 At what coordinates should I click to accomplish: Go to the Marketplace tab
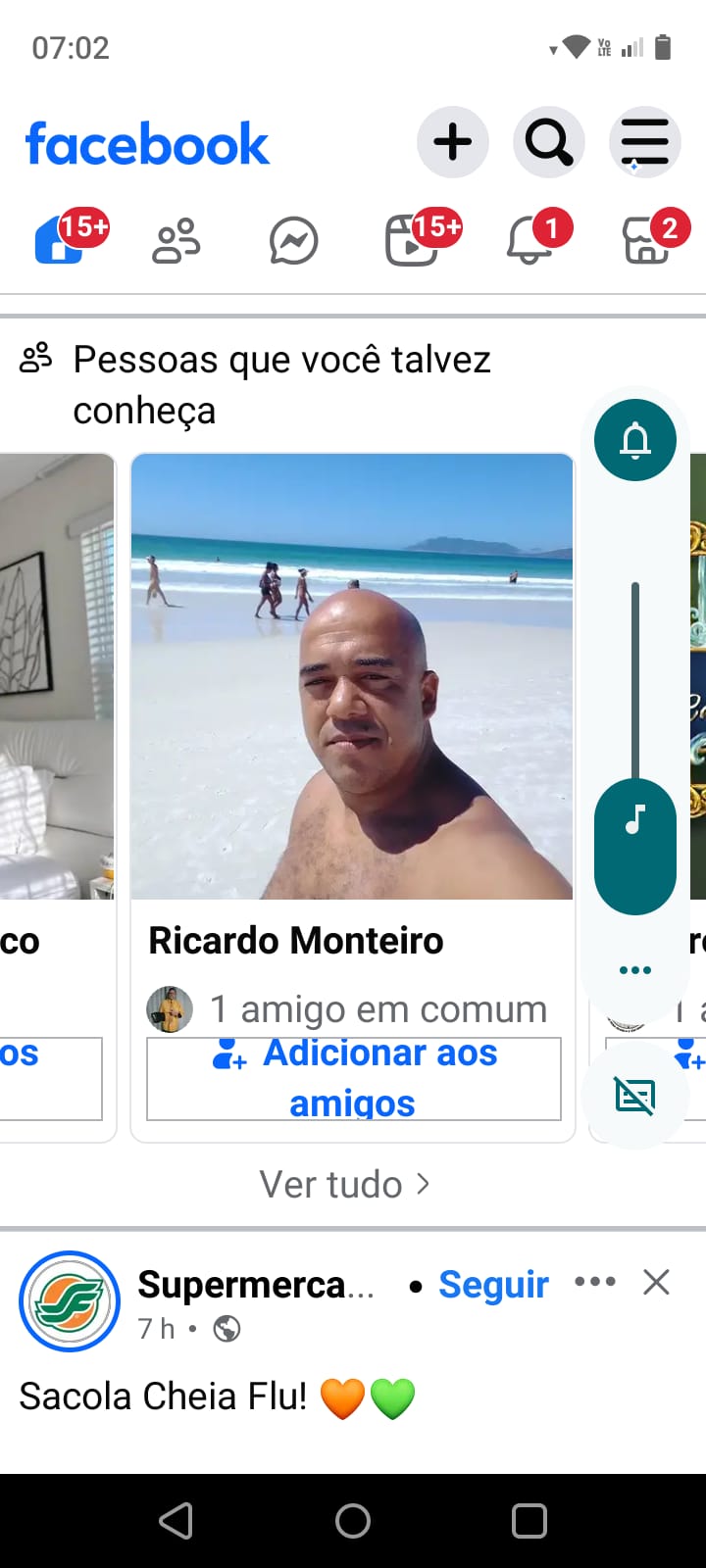647,240
